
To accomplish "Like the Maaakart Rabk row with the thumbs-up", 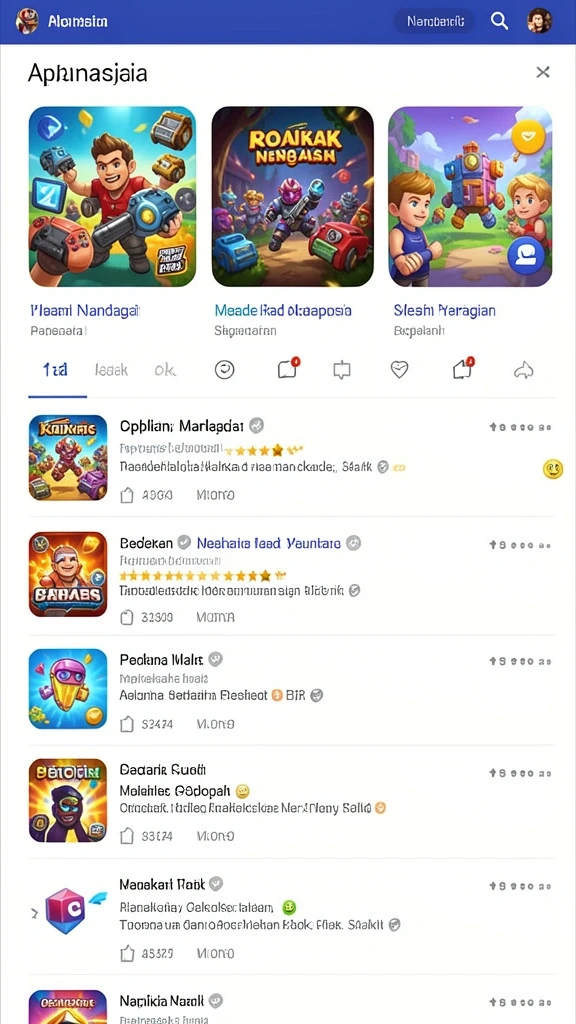I will pos(127,953).
